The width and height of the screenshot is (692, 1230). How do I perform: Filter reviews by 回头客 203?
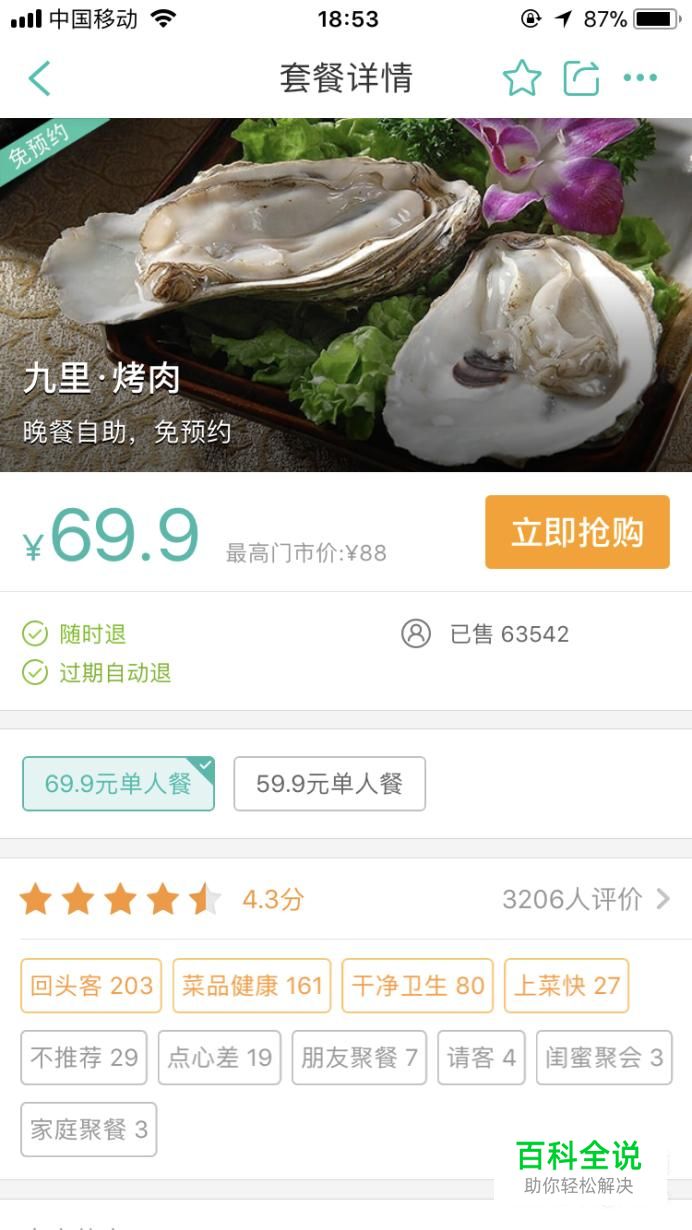click(91, 985)
